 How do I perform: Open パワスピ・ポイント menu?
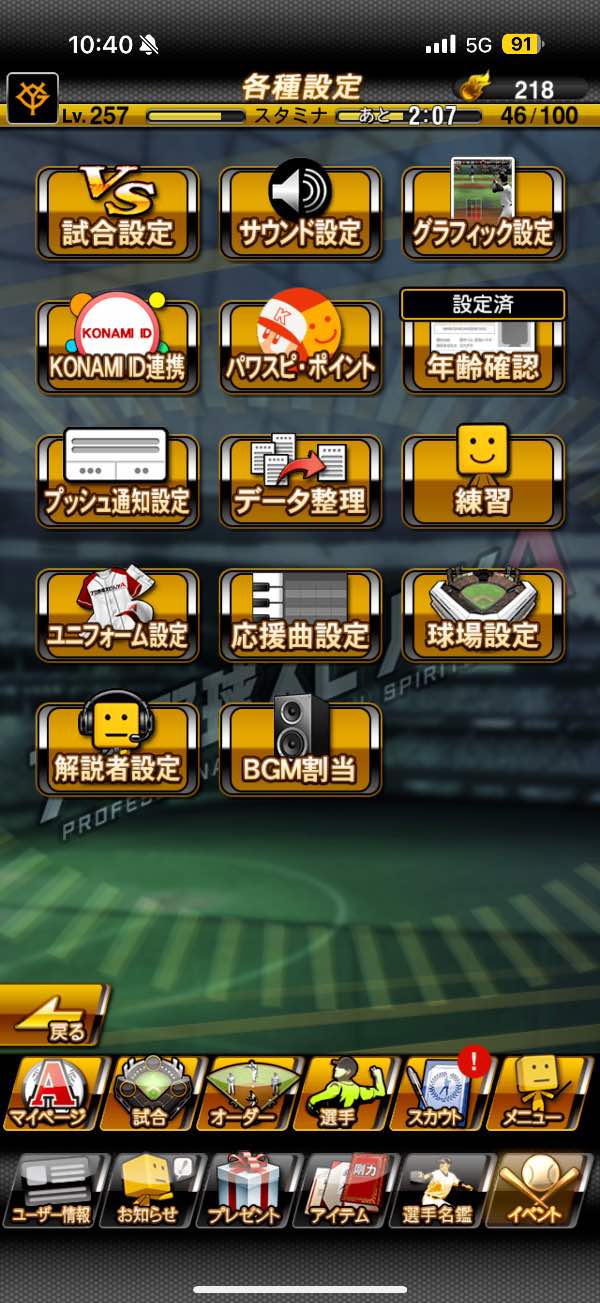(x=300, y=346)
